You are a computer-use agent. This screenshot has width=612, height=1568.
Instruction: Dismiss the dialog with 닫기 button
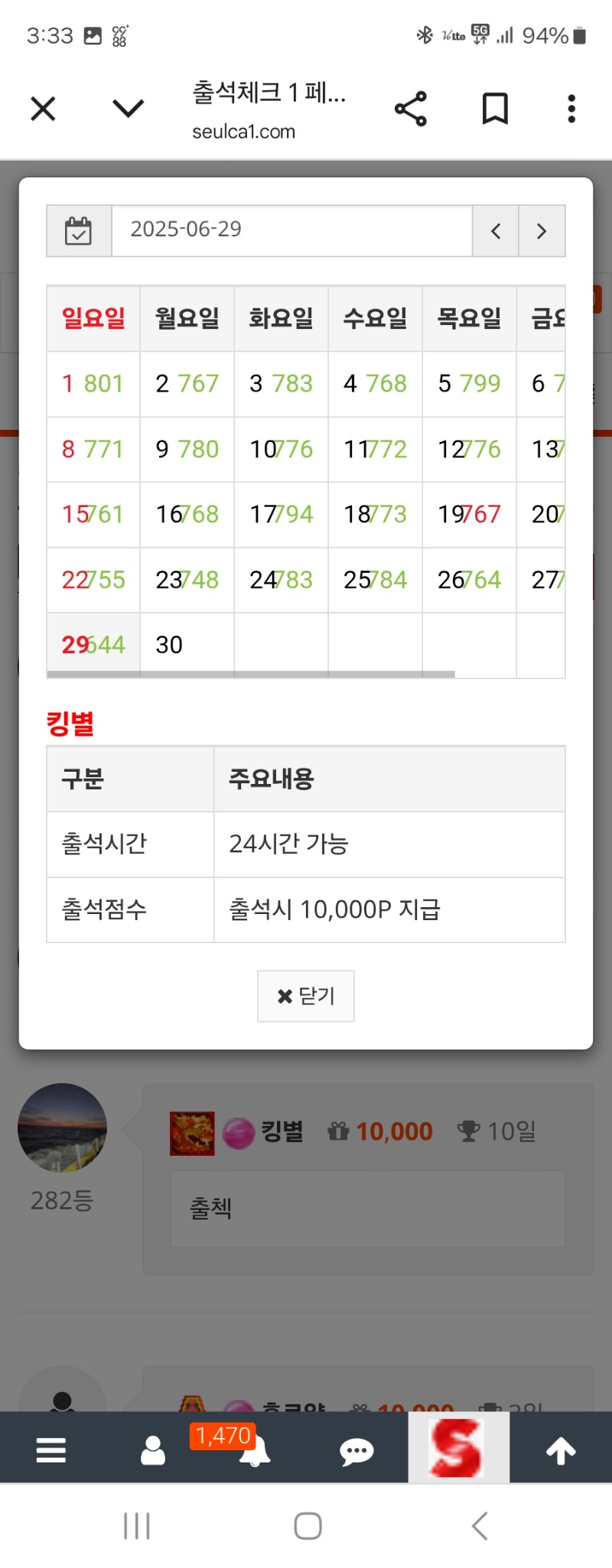pos(306,996)
